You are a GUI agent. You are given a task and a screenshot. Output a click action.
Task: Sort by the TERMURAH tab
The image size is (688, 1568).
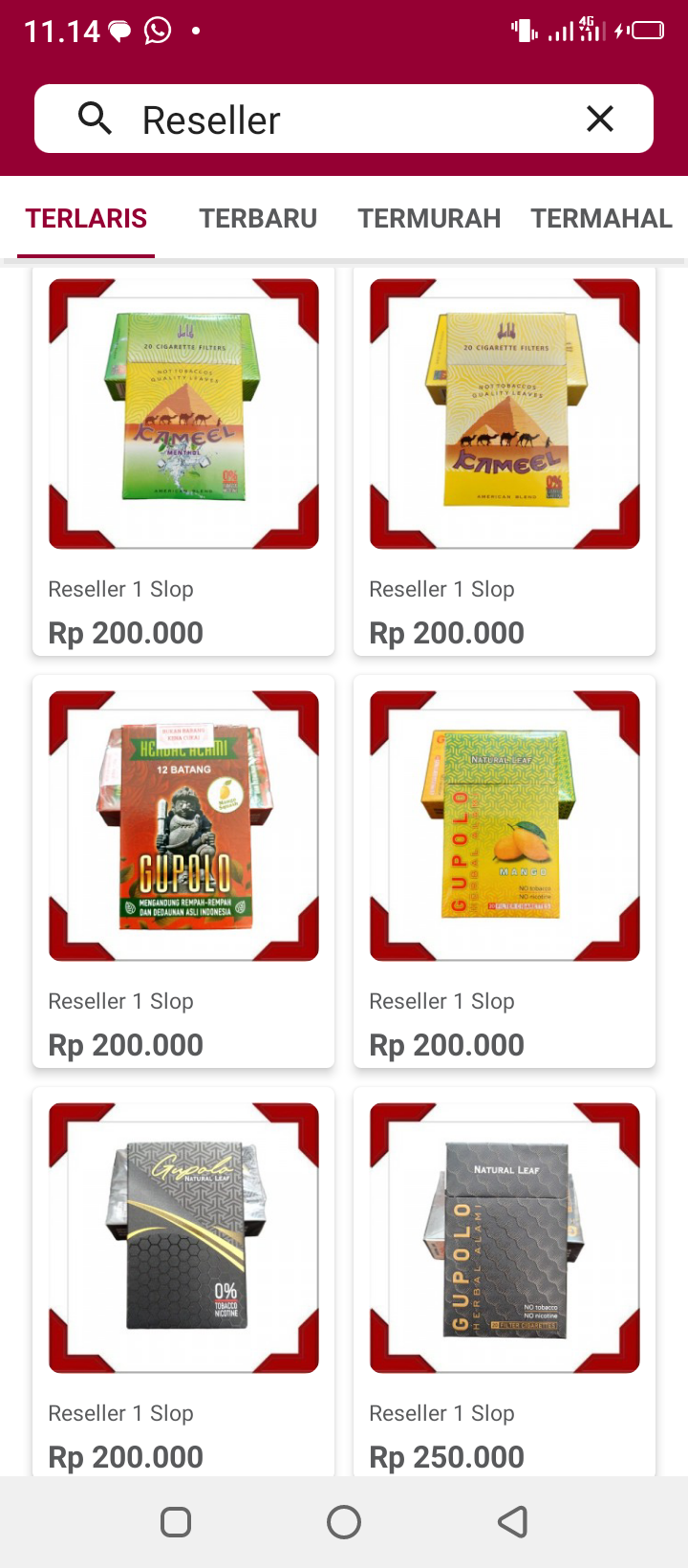429,219
